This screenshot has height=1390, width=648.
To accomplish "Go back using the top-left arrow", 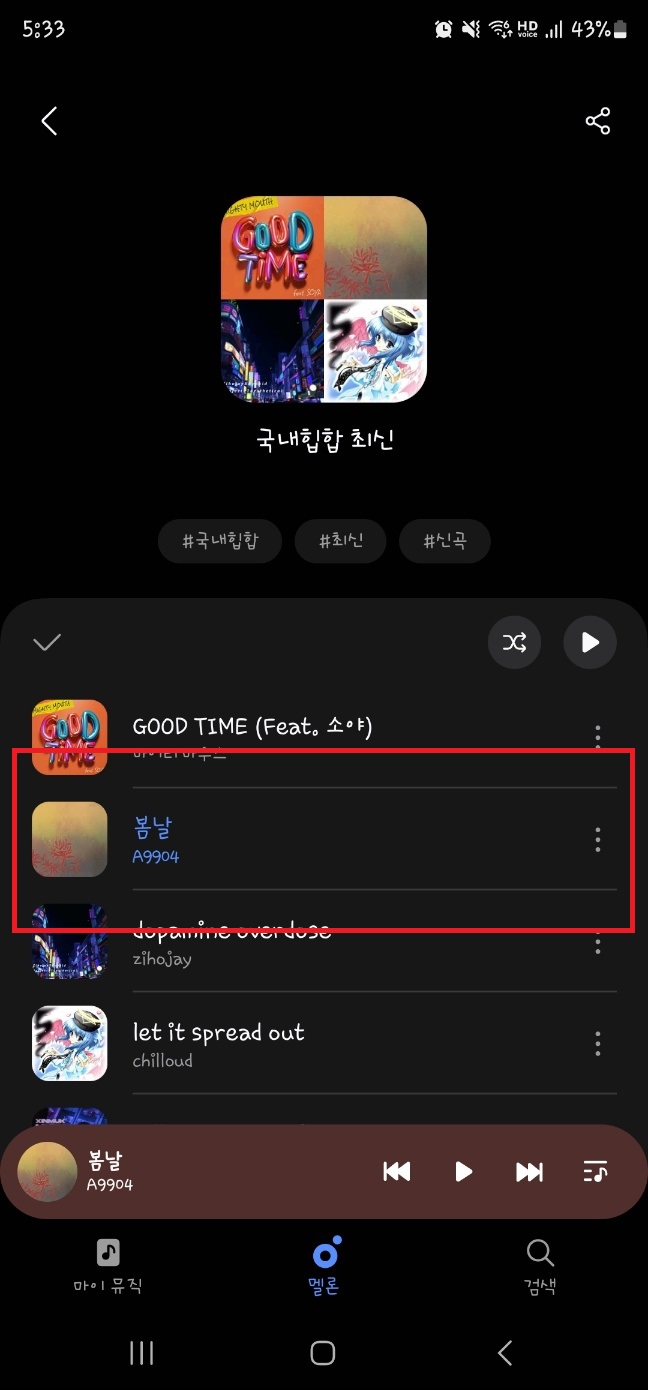I will pyautogui.click(x=49, y=122).
